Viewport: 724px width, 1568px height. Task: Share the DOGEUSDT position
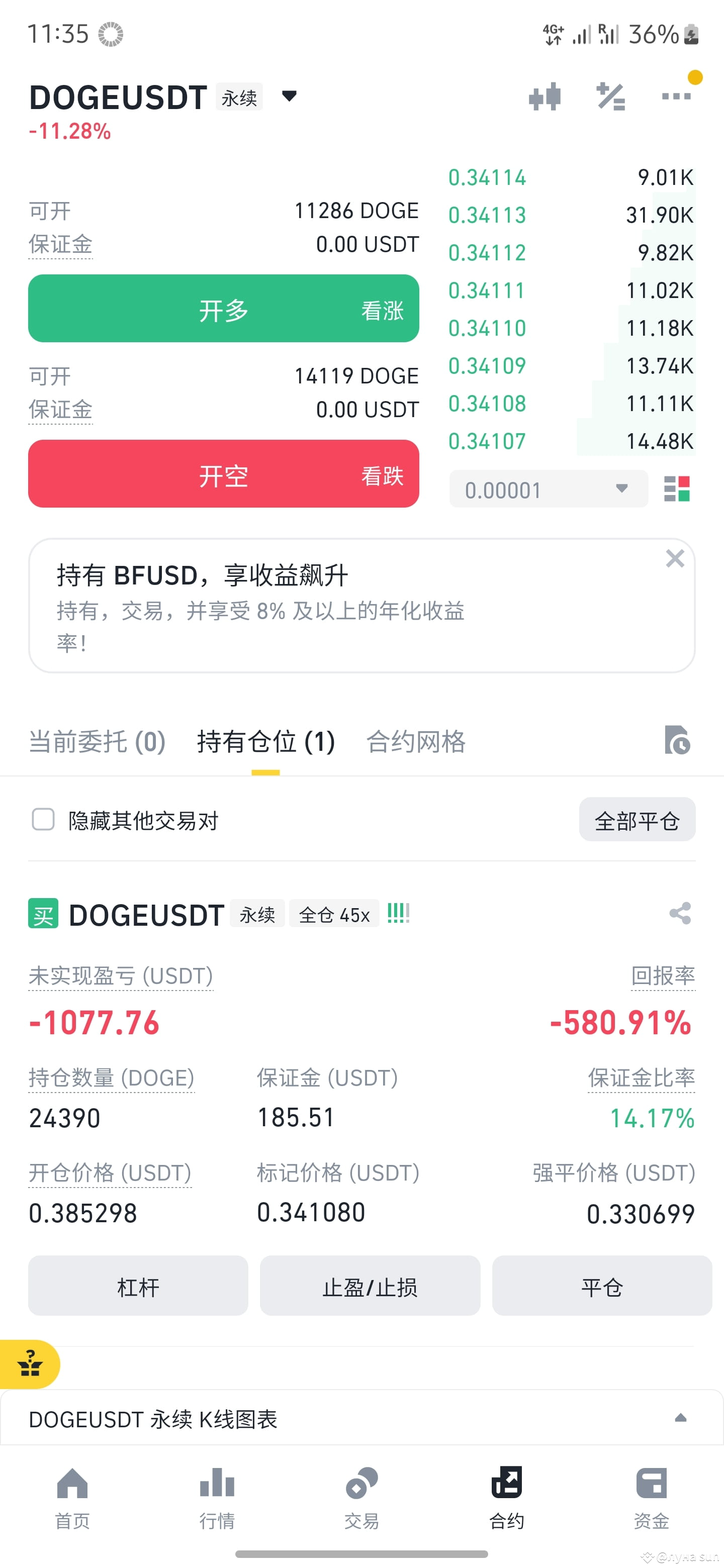click(x=680, y=913)
